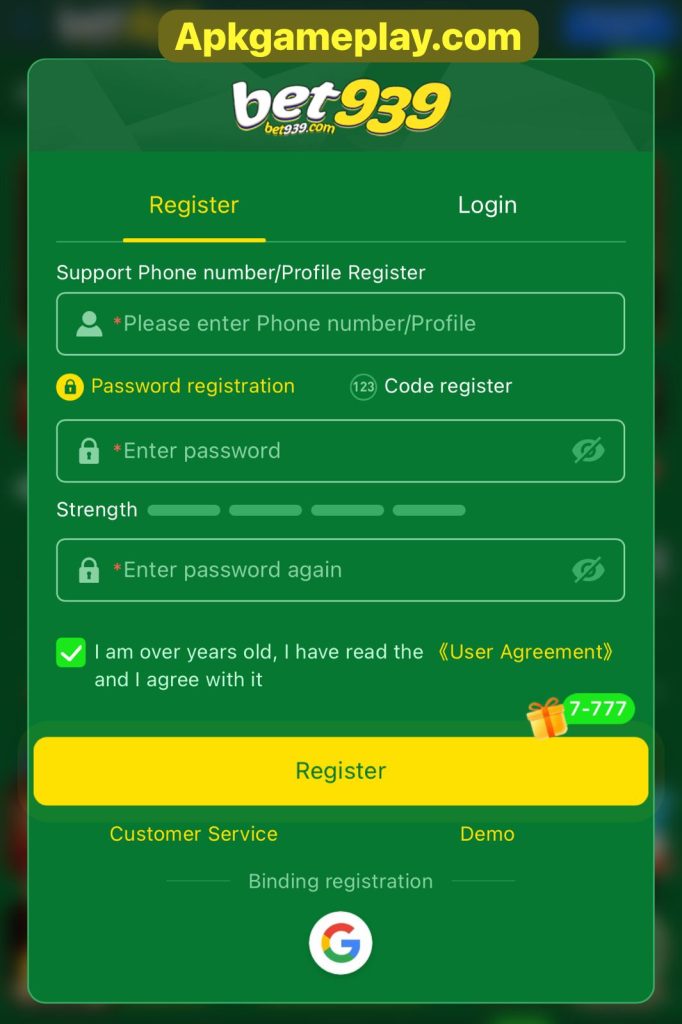Screen dimensions: 682x1024
Task: Tap the Enter password again field
Action: coord(330,570)
